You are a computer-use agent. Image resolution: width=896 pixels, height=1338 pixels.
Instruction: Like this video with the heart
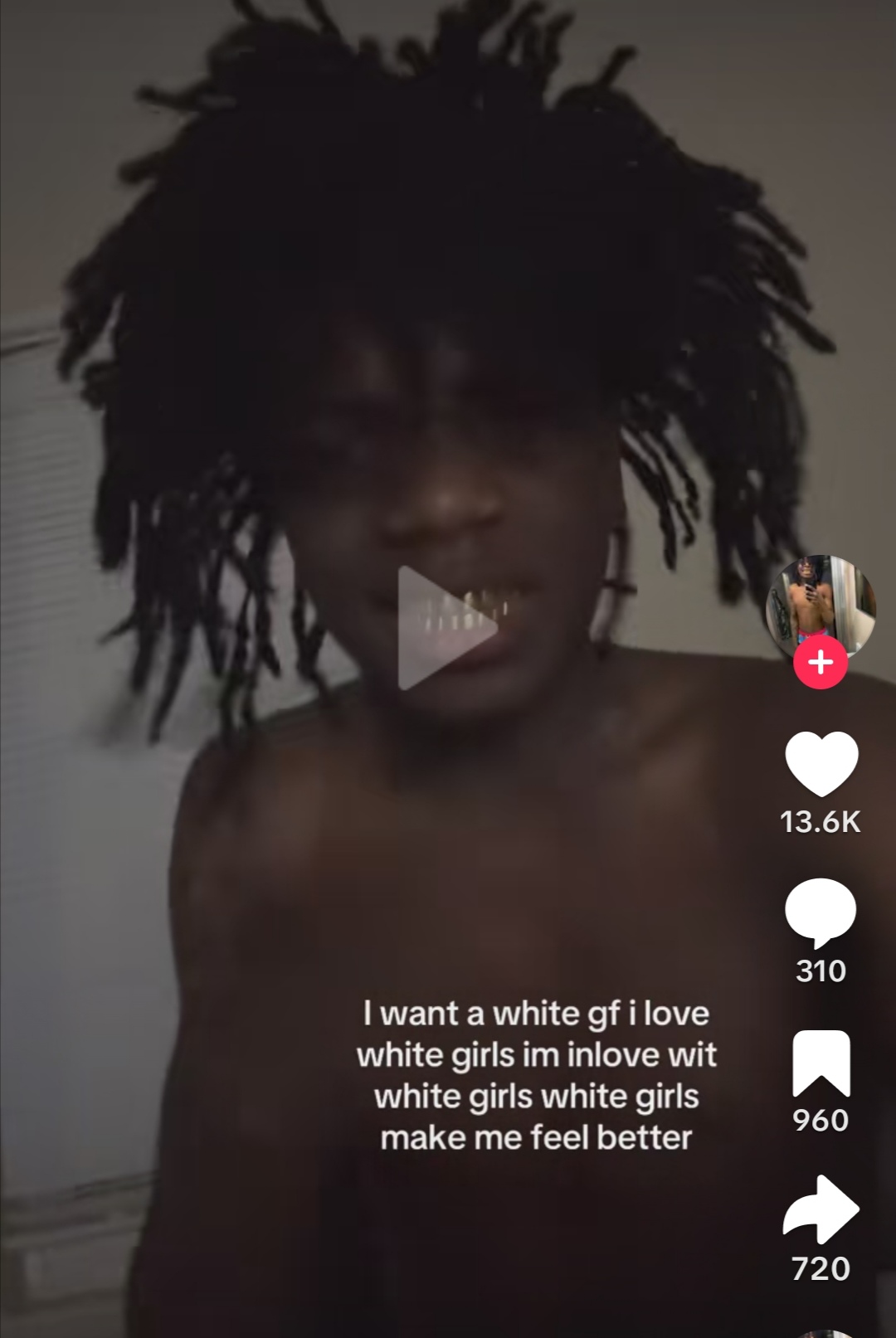(x=821, y=763)
